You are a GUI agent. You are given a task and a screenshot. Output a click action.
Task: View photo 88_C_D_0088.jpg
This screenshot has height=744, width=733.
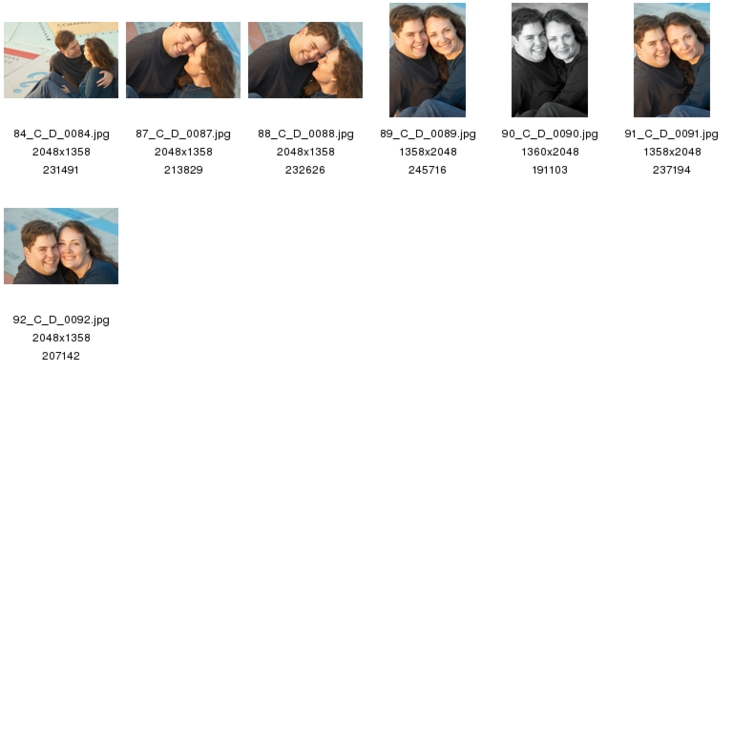coord(305,60)
